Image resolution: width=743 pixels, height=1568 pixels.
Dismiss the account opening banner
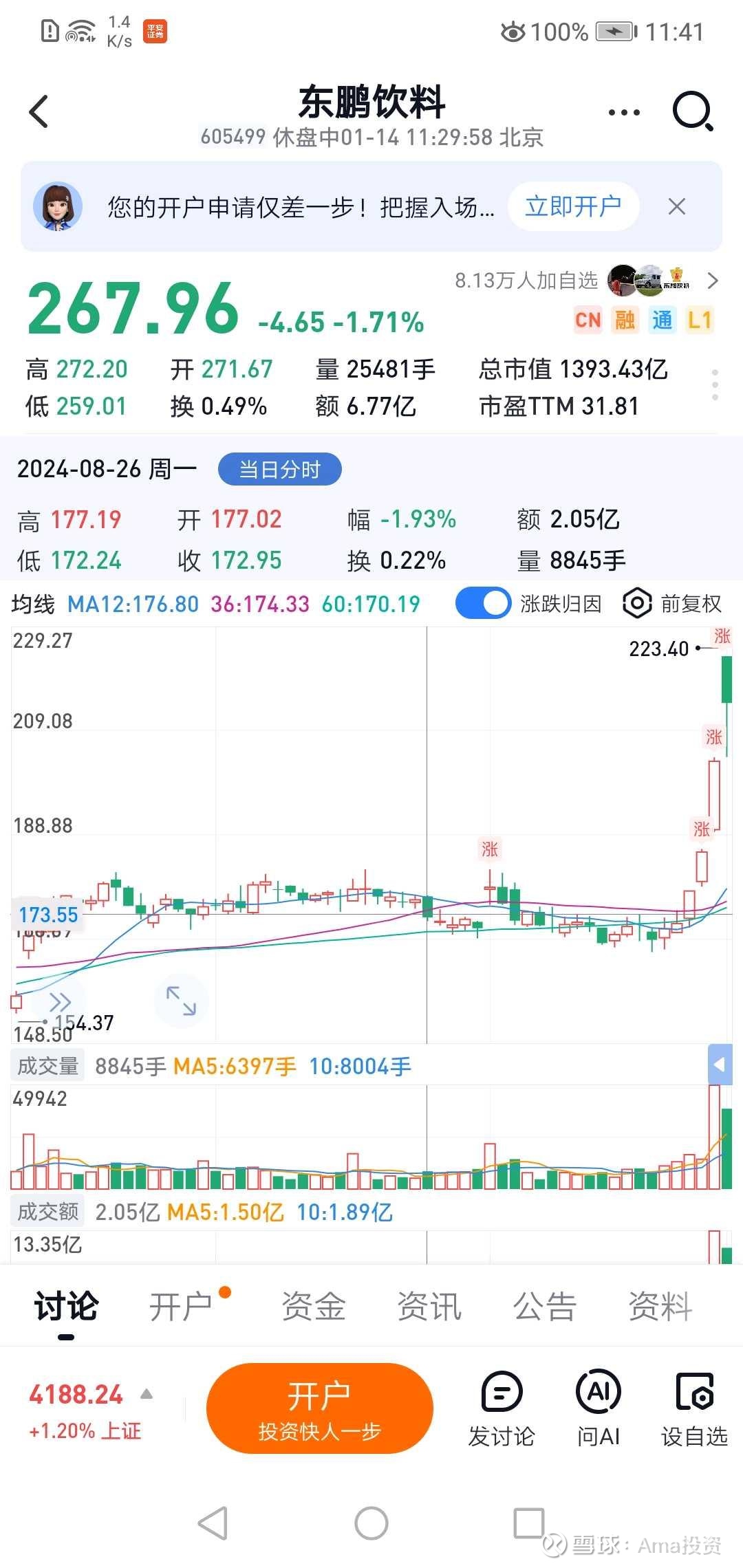(677, 206)
